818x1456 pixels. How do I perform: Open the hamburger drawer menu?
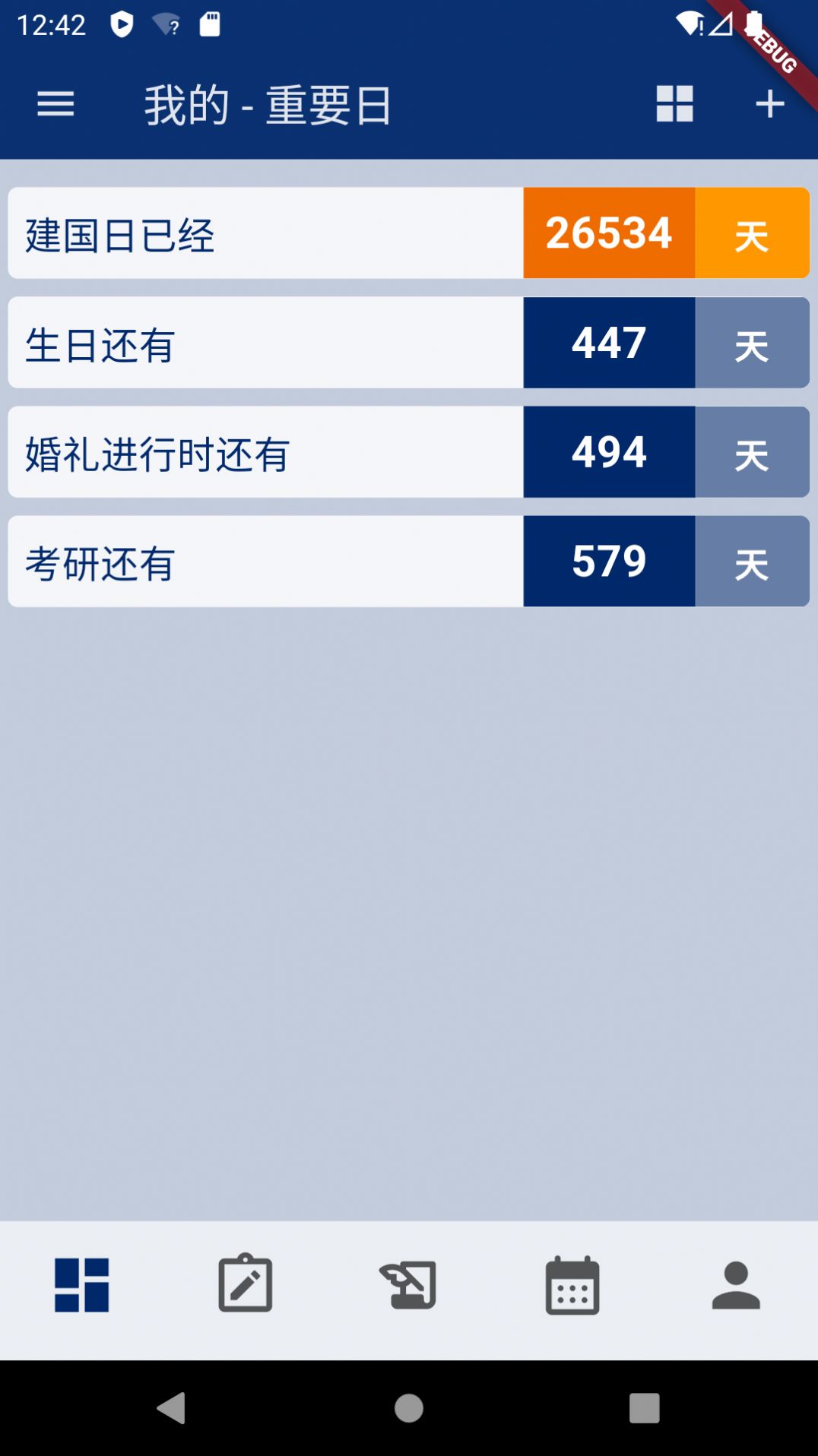[x=55, y=104]
